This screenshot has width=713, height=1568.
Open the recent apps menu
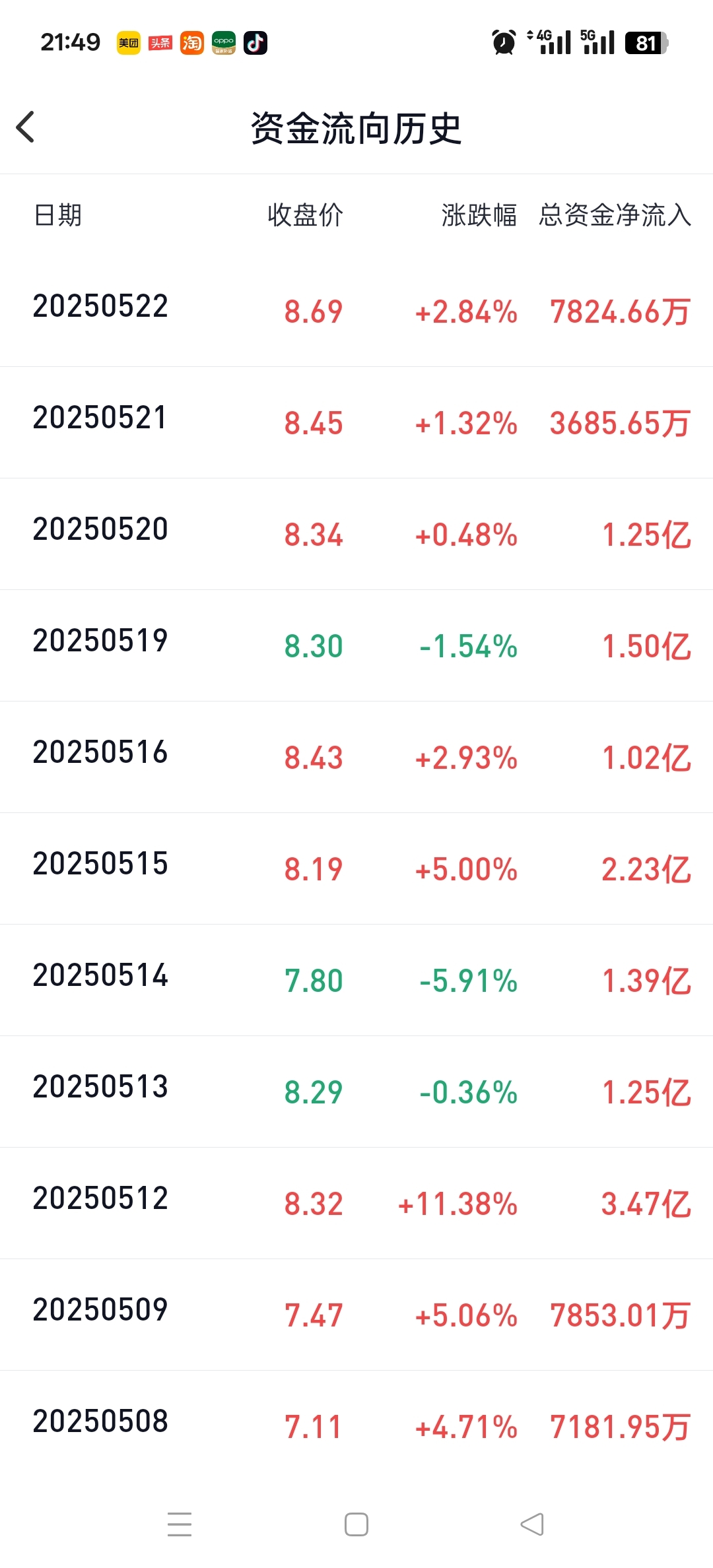[179, 1524]
